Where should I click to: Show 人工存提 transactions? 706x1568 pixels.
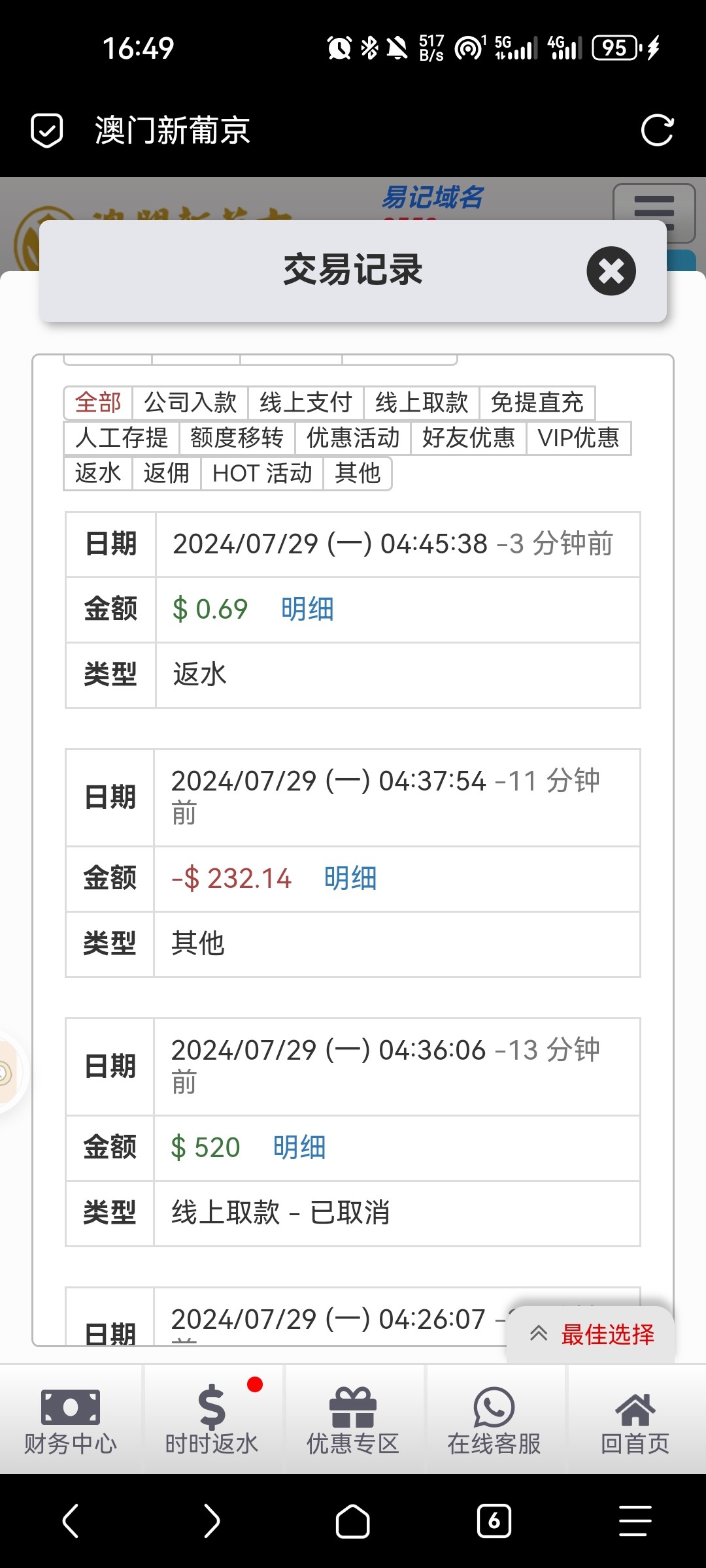(x=122, y=438)
